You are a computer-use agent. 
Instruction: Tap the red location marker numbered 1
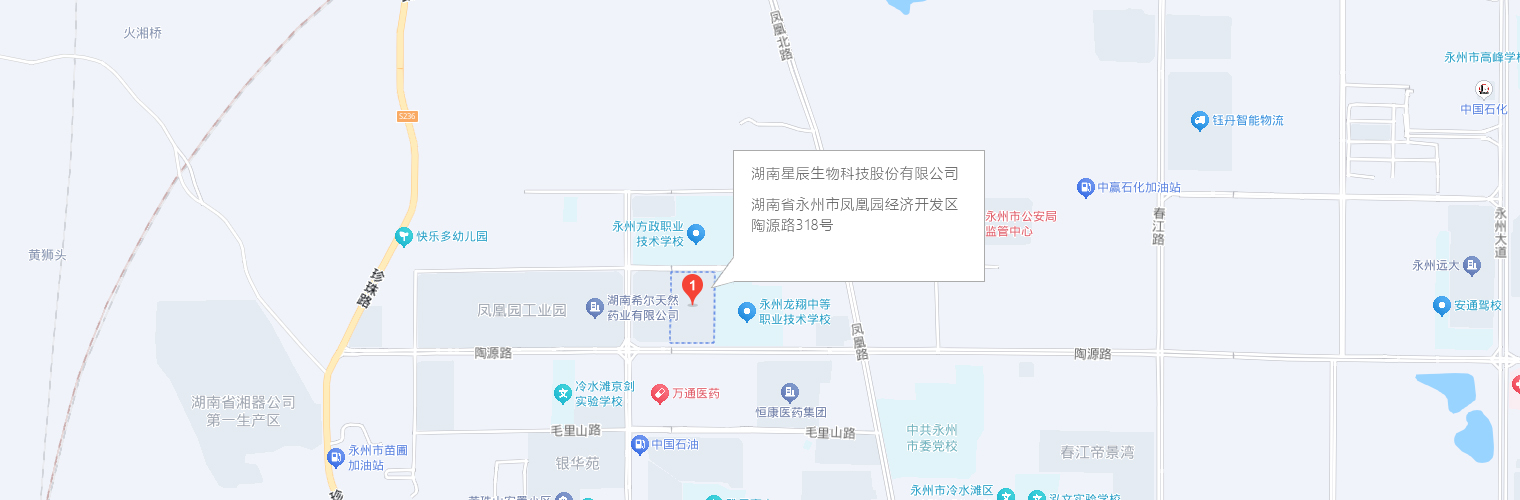693,288
